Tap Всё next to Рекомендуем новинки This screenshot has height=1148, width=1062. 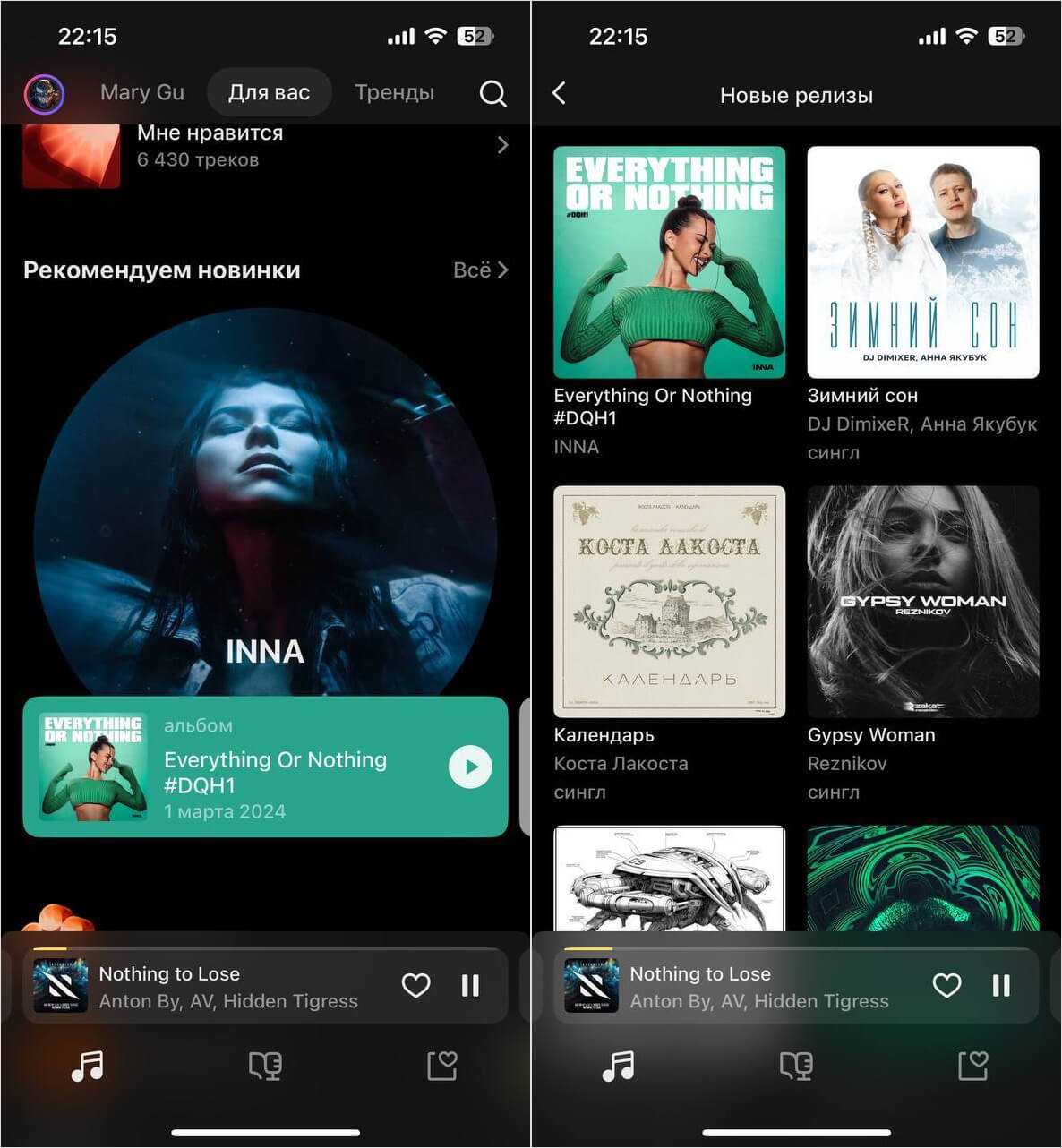tap(480, 270)
